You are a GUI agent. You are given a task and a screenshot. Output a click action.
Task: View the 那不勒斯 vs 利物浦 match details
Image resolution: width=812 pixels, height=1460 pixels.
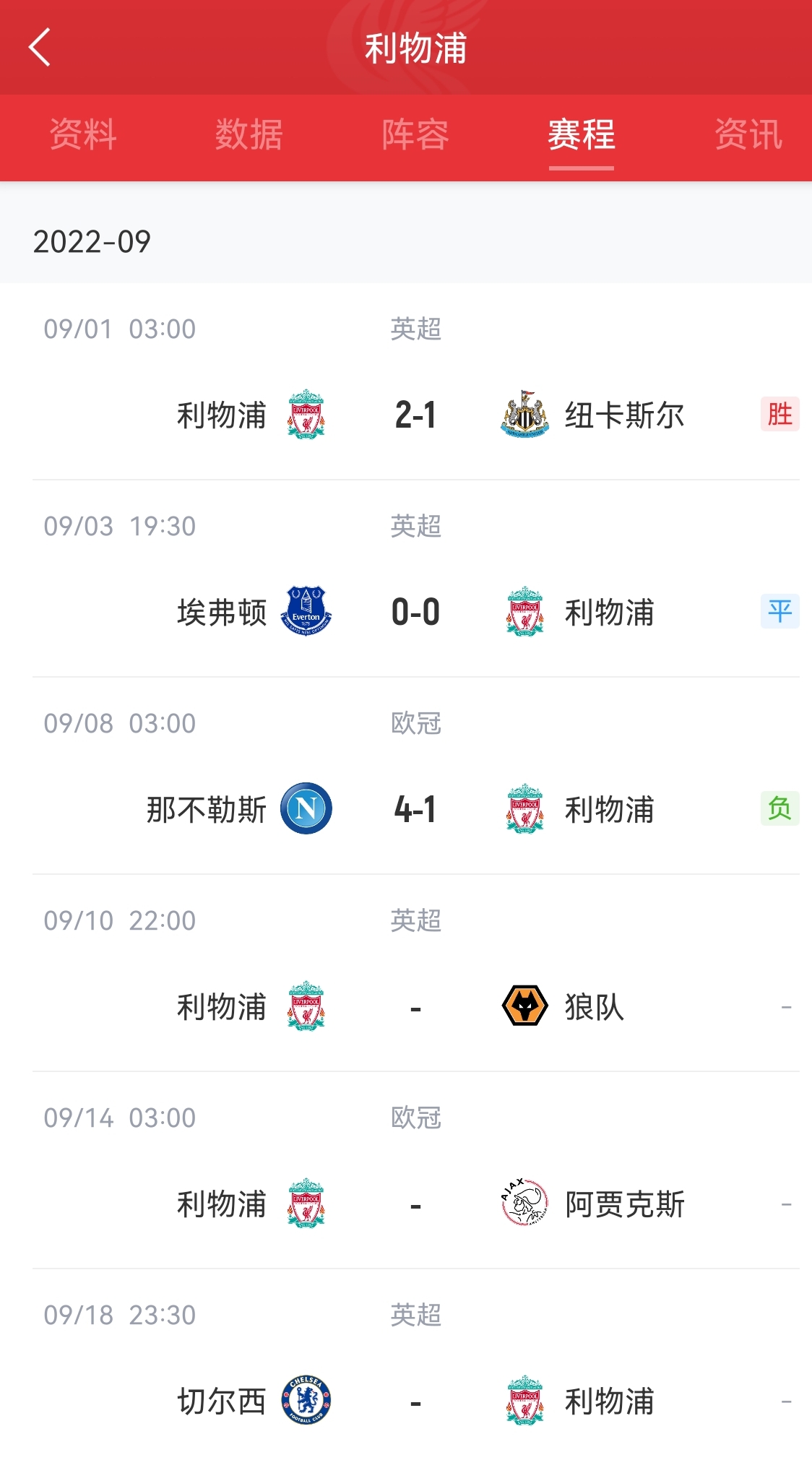(x=415, y=809)
